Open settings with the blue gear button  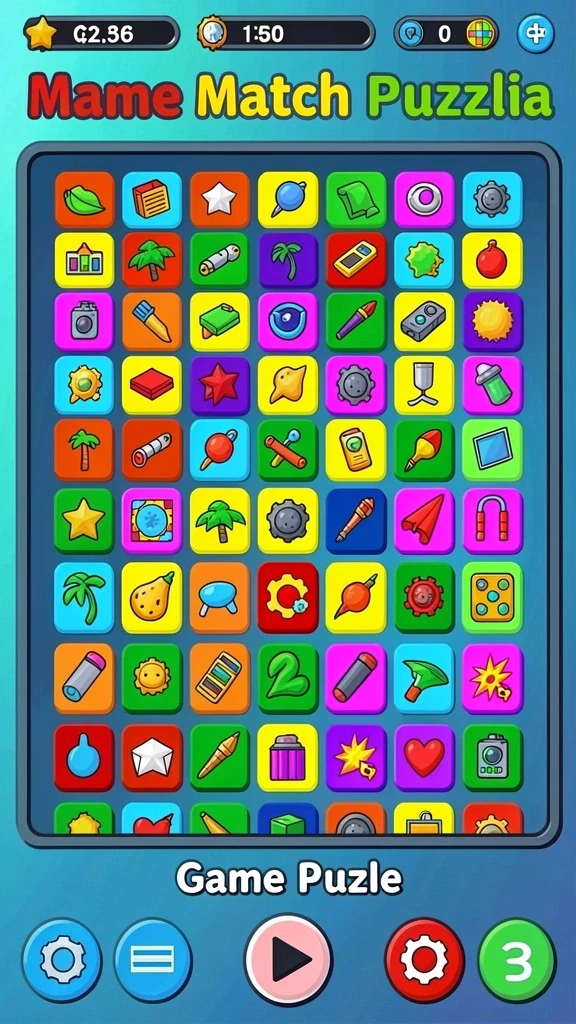[x=62, y=960]
